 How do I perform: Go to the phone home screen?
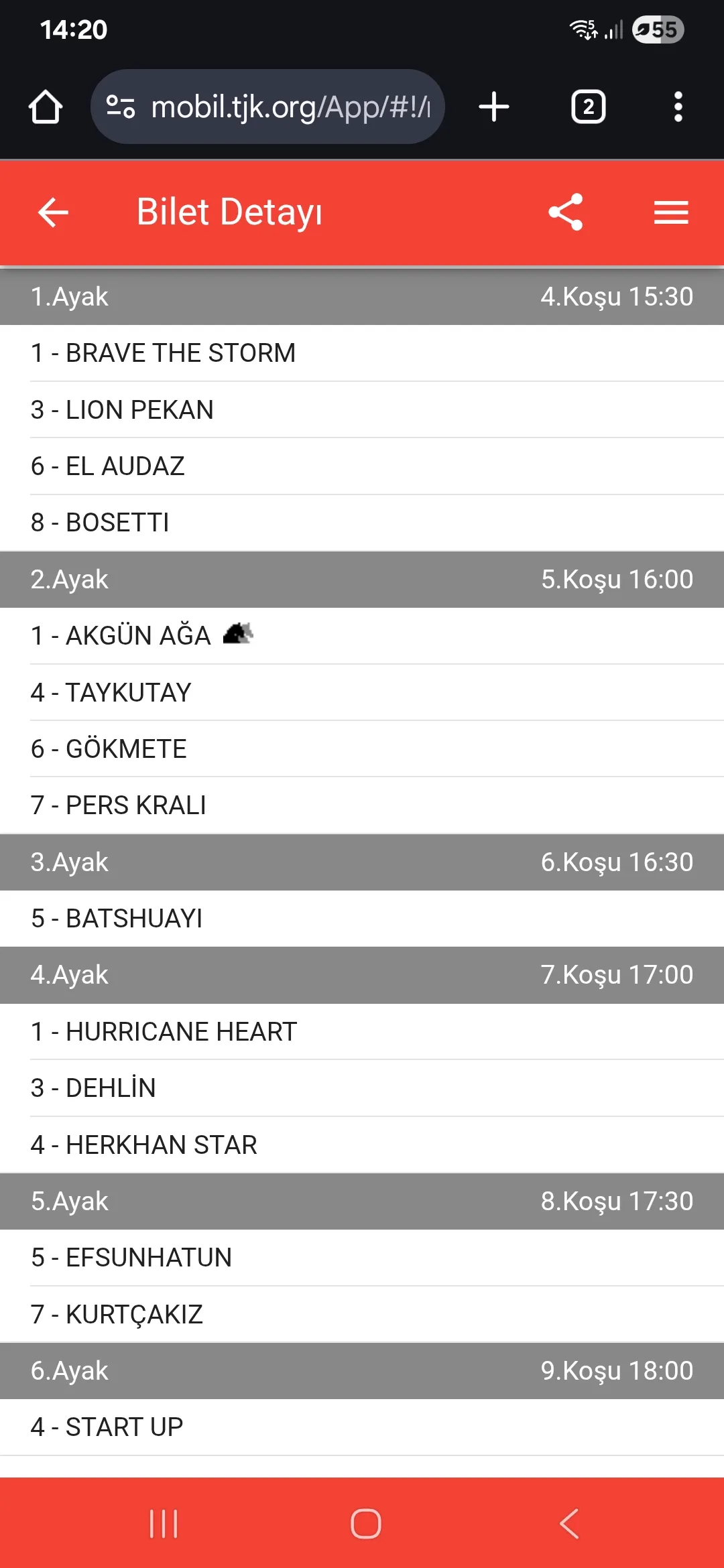tap(365, 1524)
